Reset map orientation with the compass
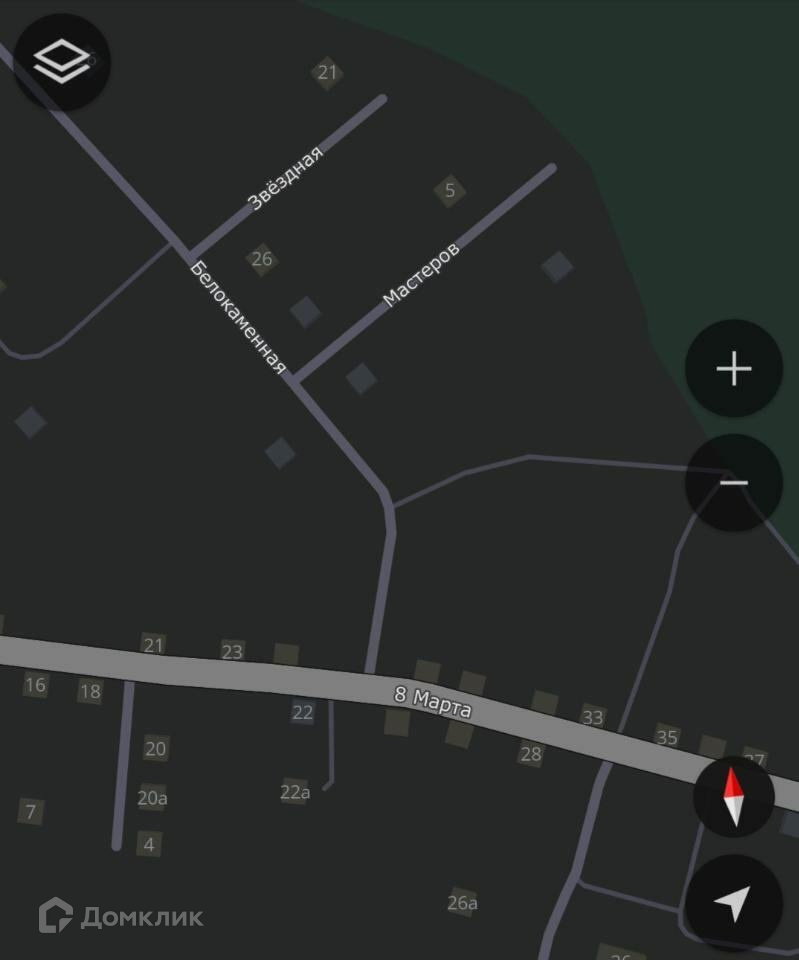Viewport: 799px width, 960px height. (734, 797)
